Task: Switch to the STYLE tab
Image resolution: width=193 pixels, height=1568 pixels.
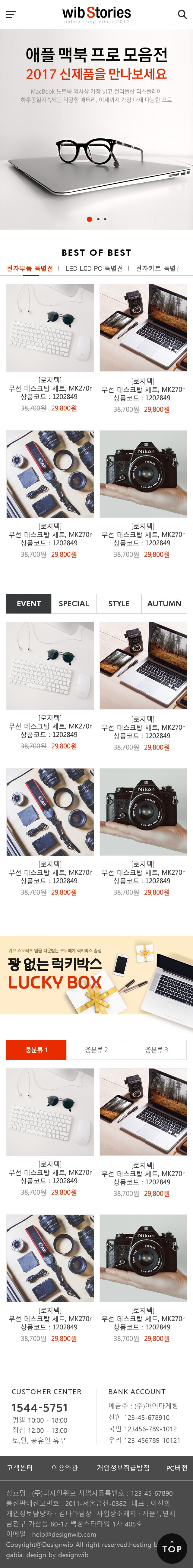Action: tap(119, 603)
